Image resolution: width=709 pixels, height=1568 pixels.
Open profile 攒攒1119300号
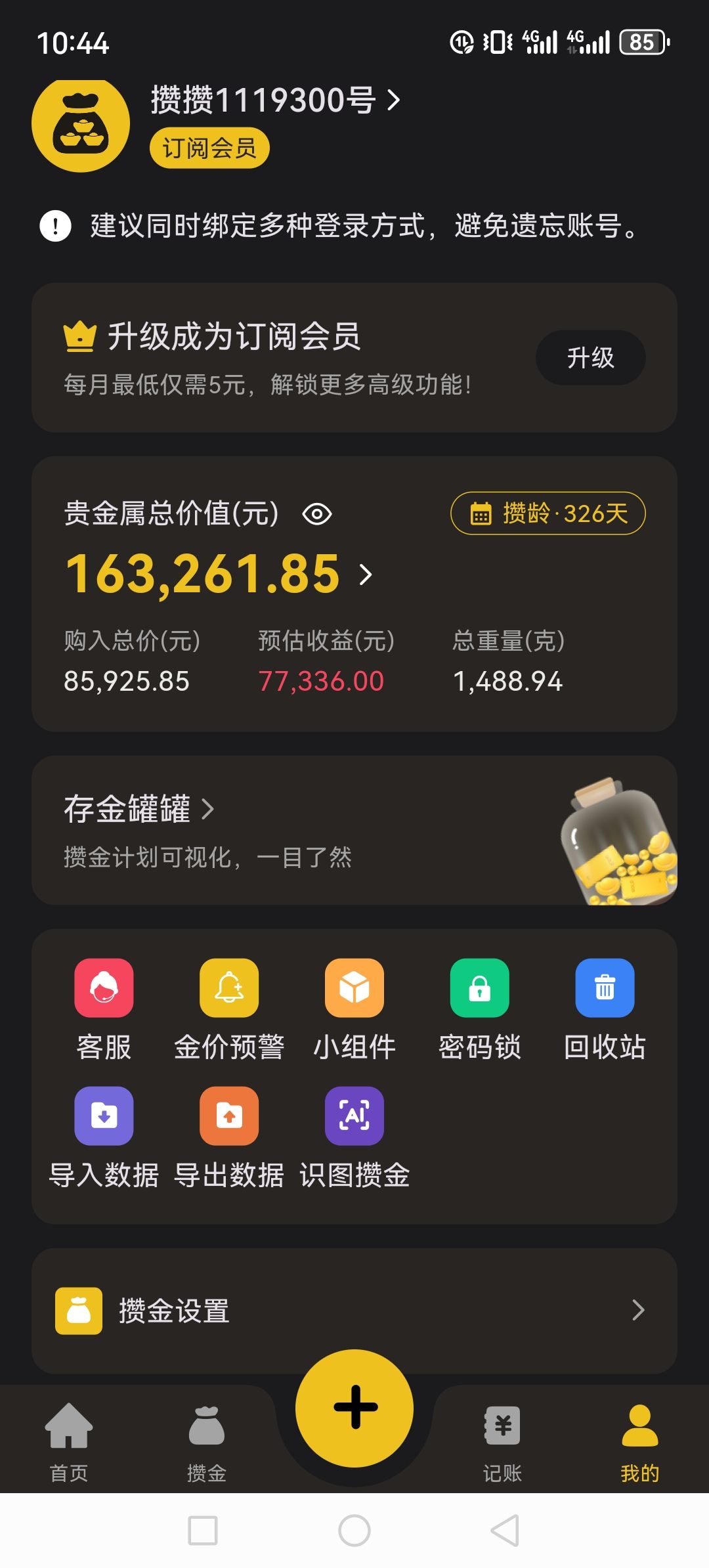(x=274, y=100)
